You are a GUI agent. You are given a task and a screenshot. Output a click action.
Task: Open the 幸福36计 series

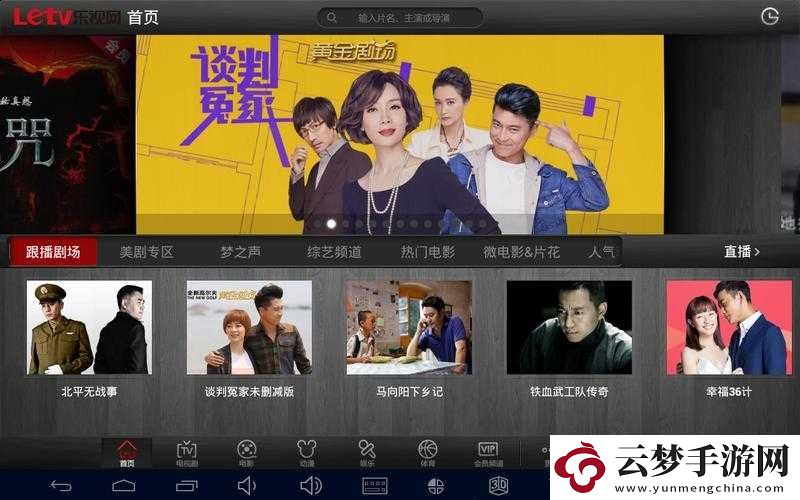tap(727, 328)
